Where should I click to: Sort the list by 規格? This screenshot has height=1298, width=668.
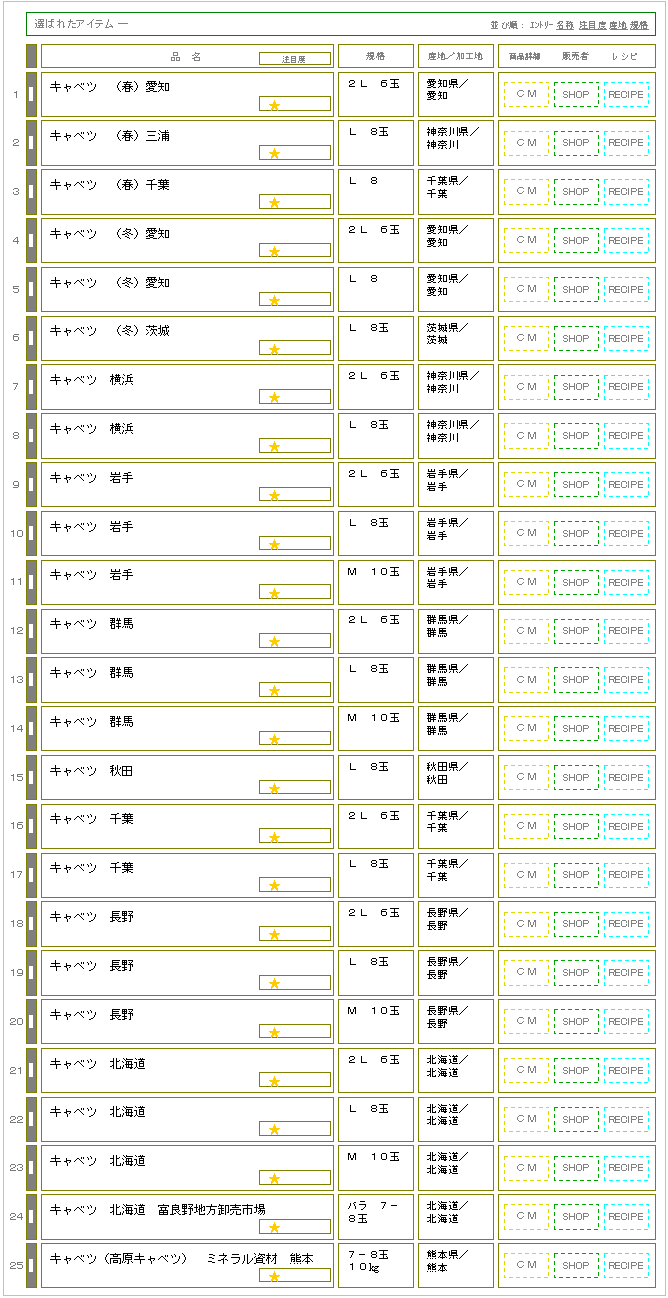click(639, 24)
